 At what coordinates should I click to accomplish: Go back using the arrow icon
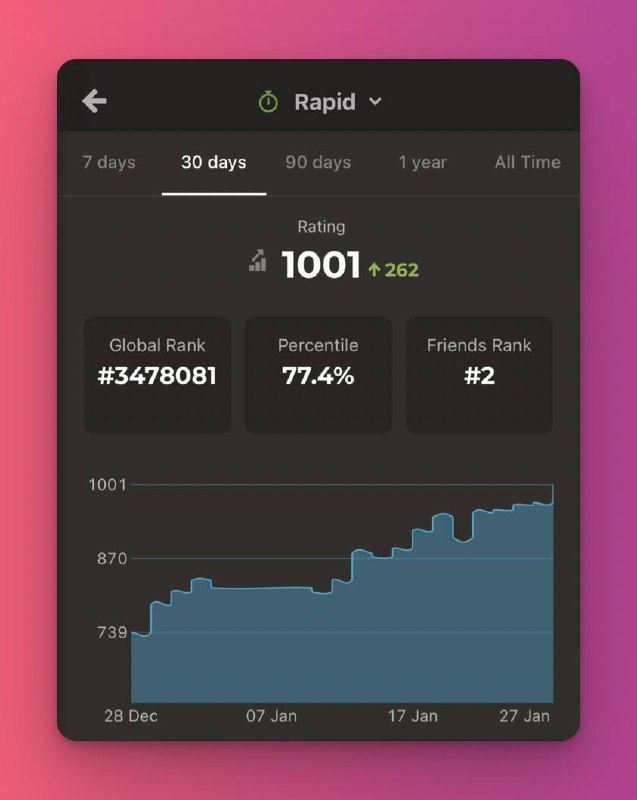(94, 101)
